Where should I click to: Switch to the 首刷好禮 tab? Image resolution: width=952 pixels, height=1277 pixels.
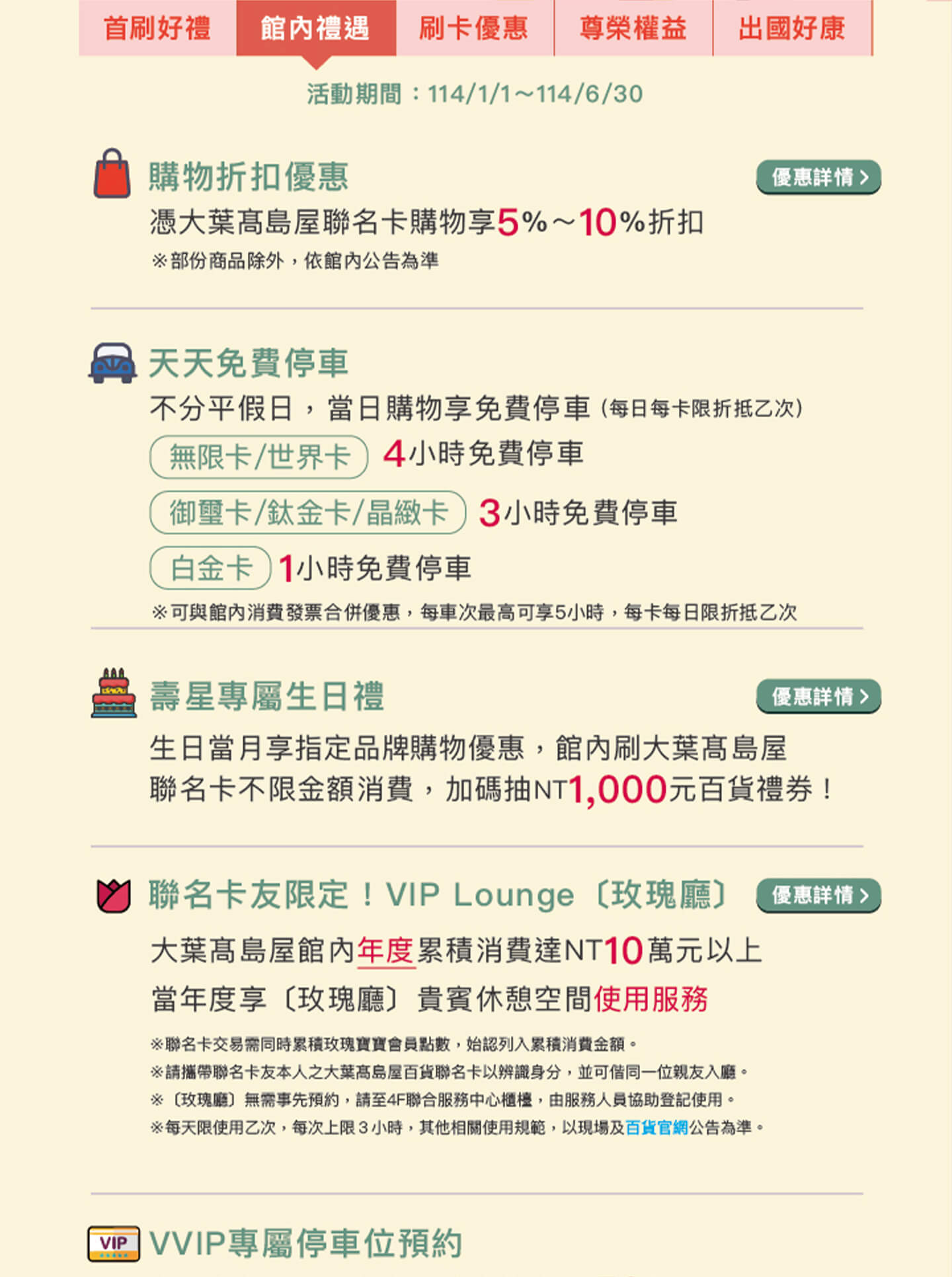pos(157,28)
